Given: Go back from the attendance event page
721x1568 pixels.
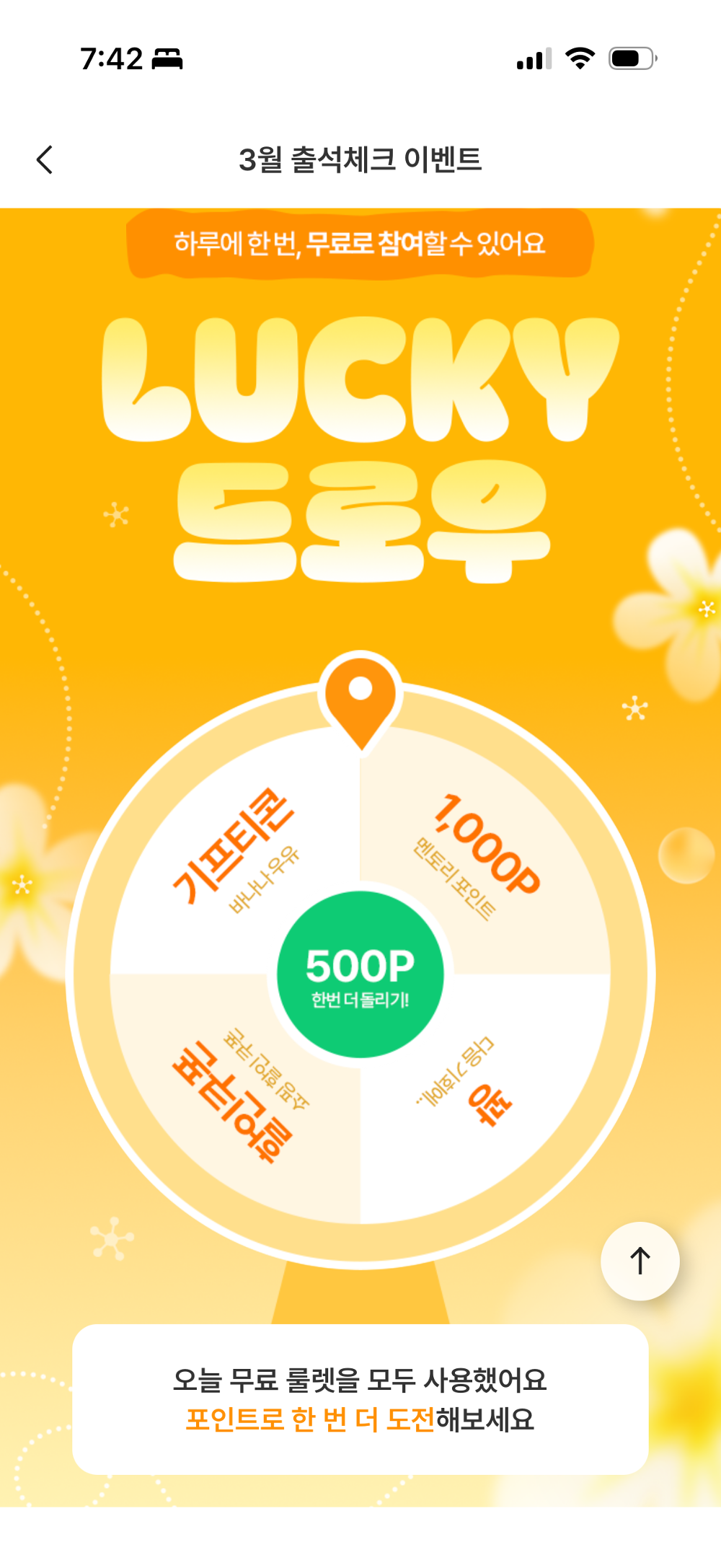Looking at the screenshot, I should (x=45, y=159).
